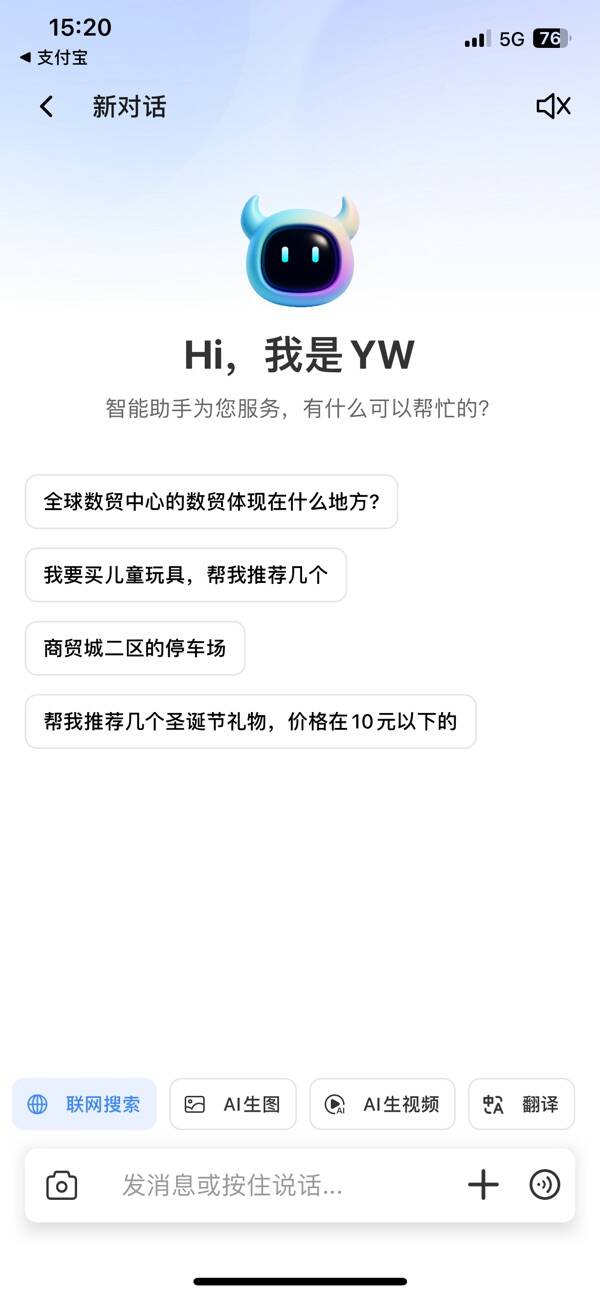Open the camera icon in message bar
600x1298 pixels.
tap(62, 1186)
